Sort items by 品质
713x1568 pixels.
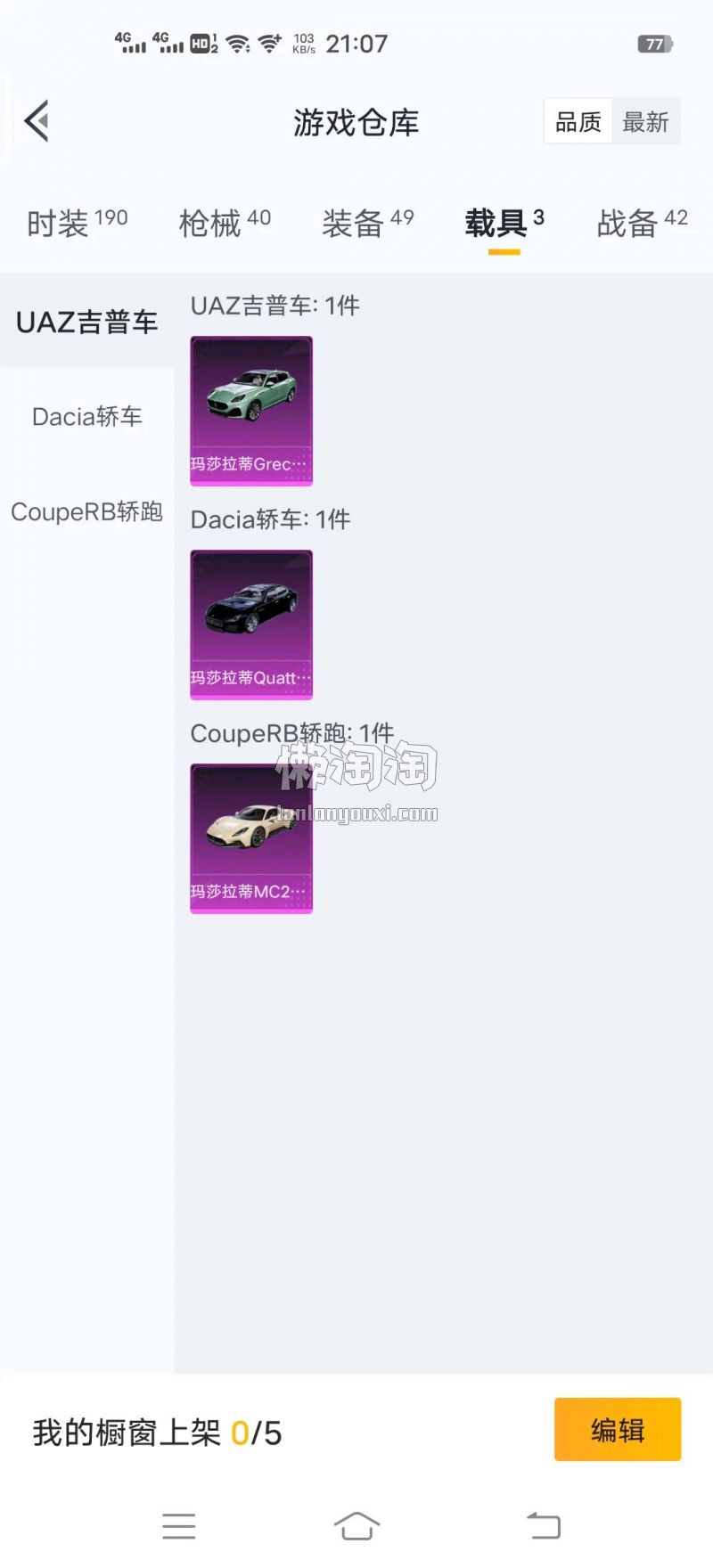[578, 121]
